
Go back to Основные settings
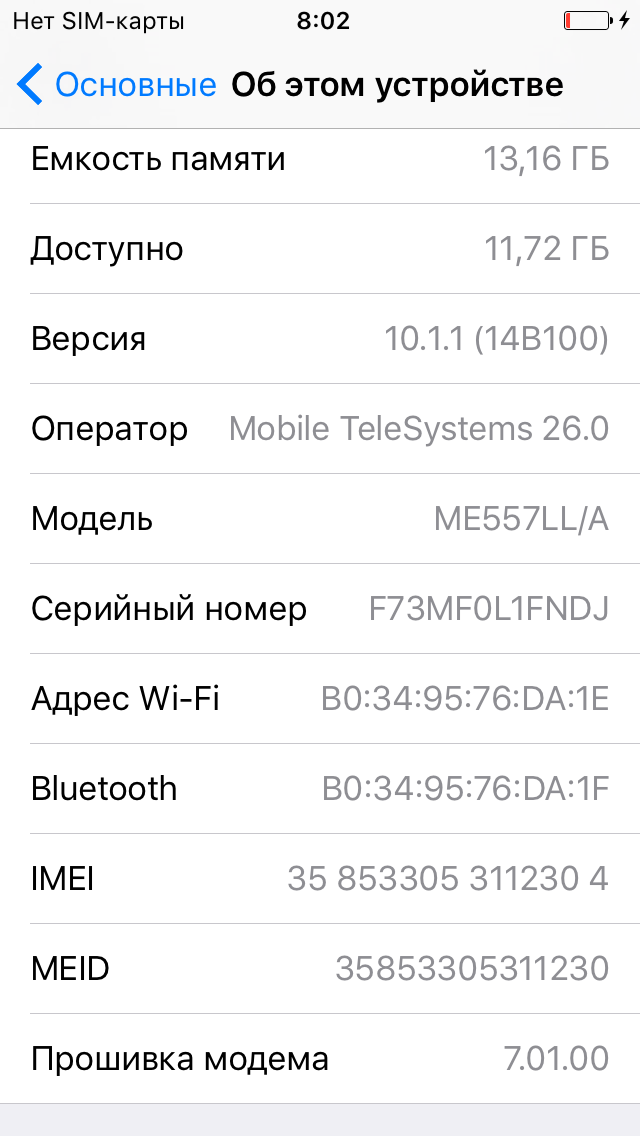tap(117, 85)
